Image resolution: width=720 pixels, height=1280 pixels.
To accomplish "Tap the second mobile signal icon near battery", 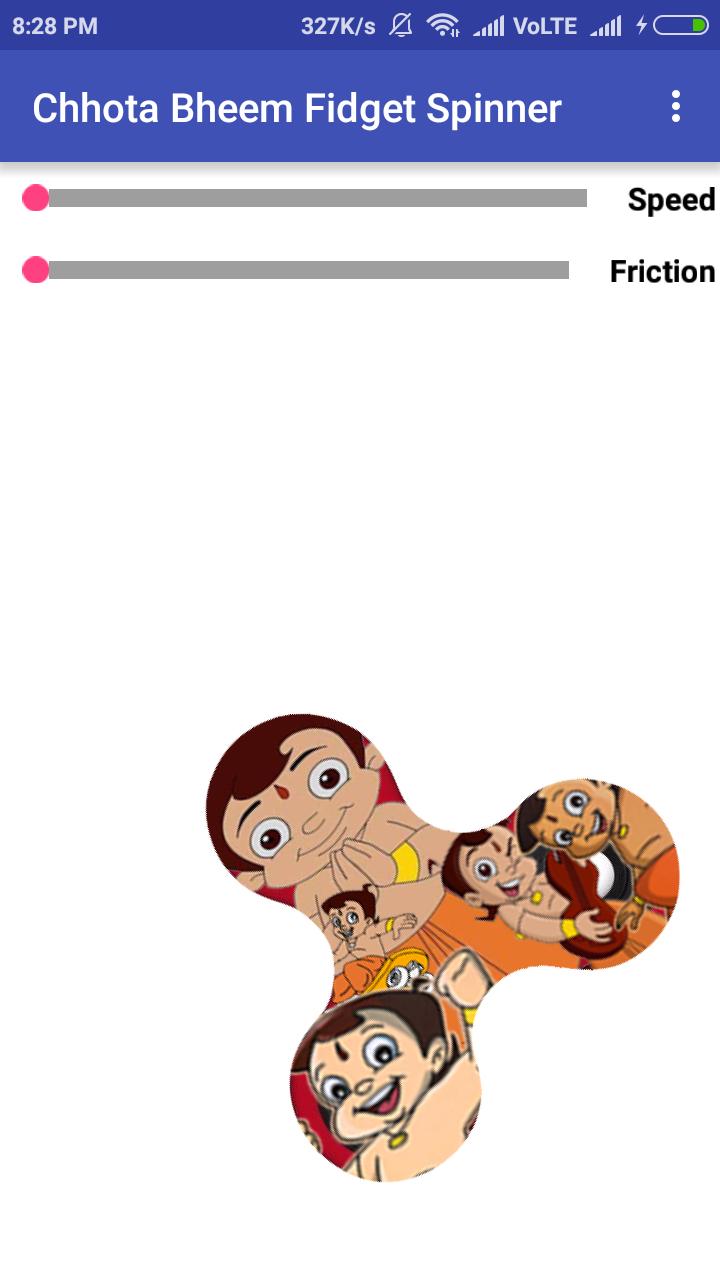I will point(607,25).
